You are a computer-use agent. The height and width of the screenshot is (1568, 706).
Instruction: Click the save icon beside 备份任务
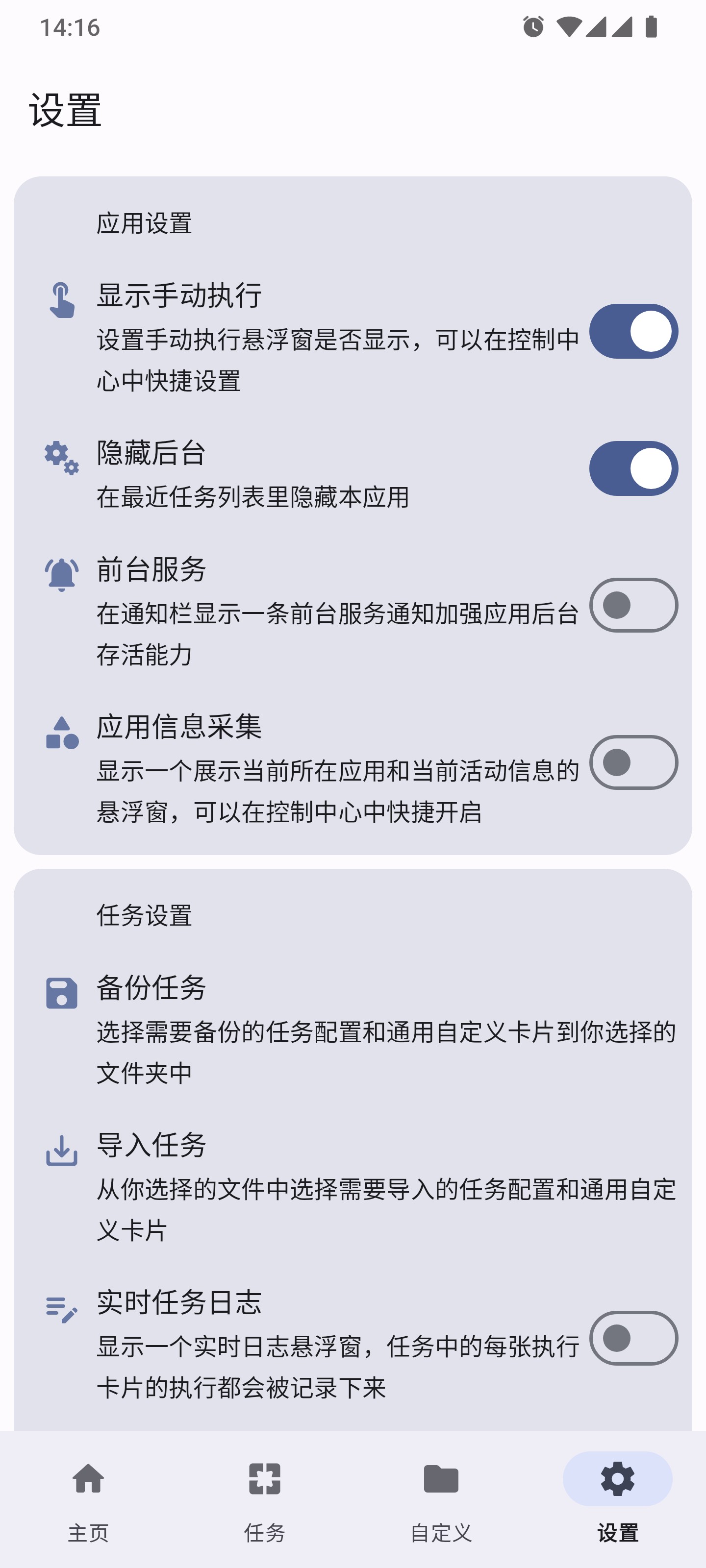coord(61,990)
